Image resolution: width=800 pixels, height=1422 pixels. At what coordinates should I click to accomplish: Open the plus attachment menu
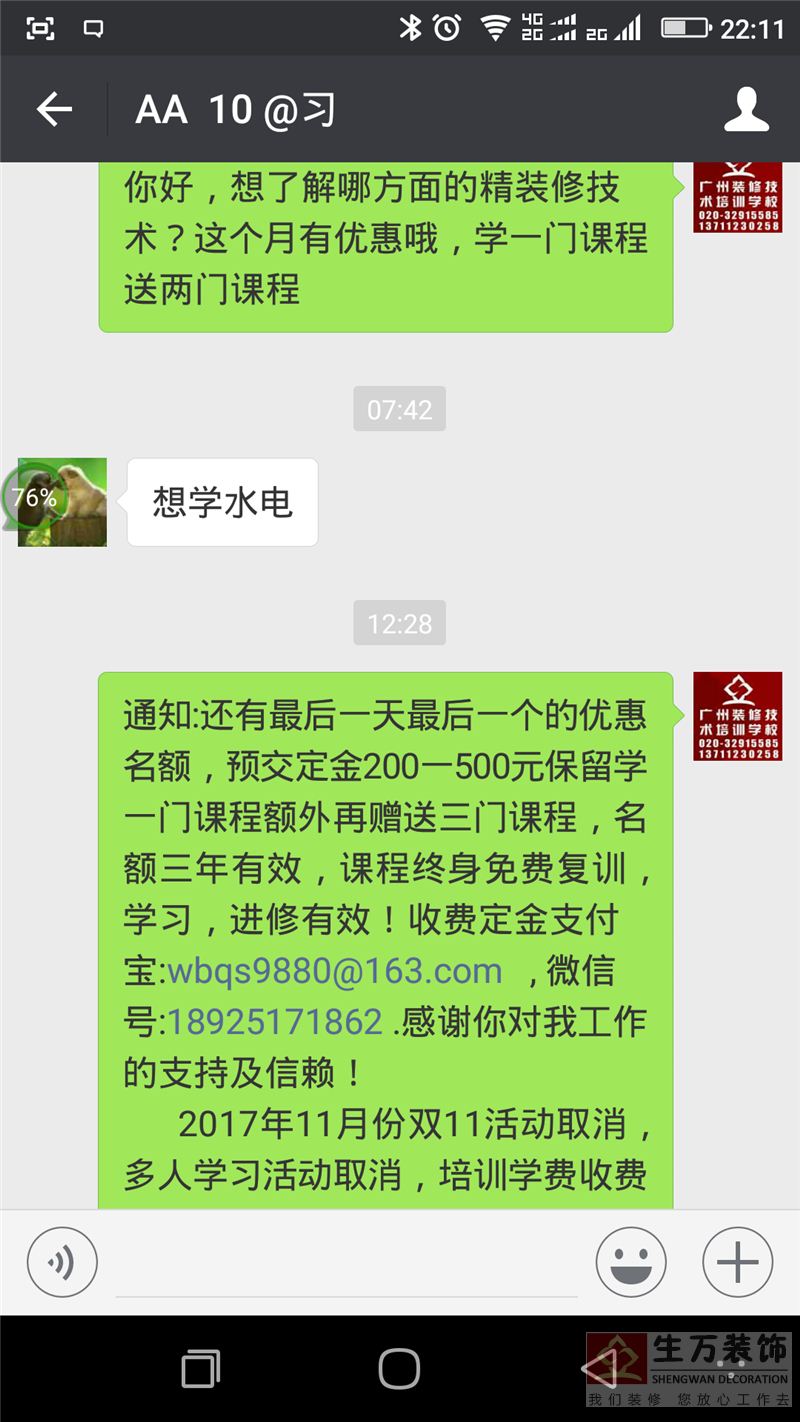[738, 1262]
